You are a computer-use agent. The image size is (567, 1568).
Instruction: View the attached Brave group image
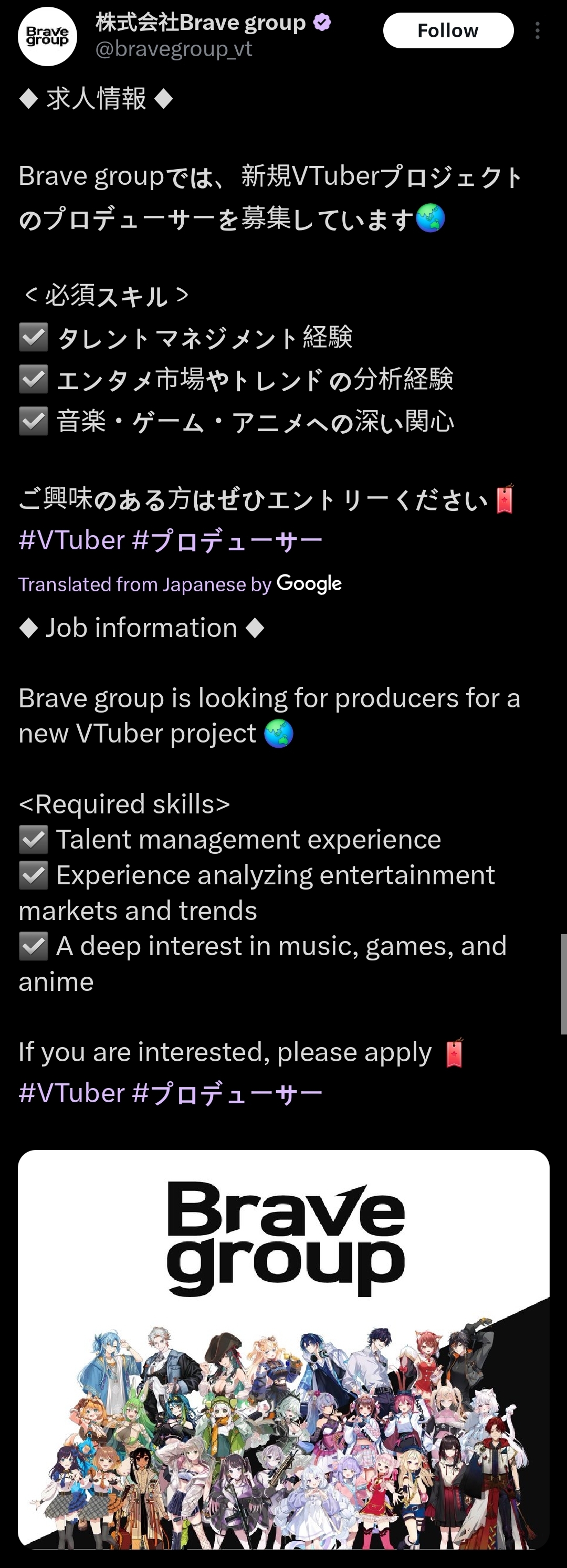pos(283,1347)
